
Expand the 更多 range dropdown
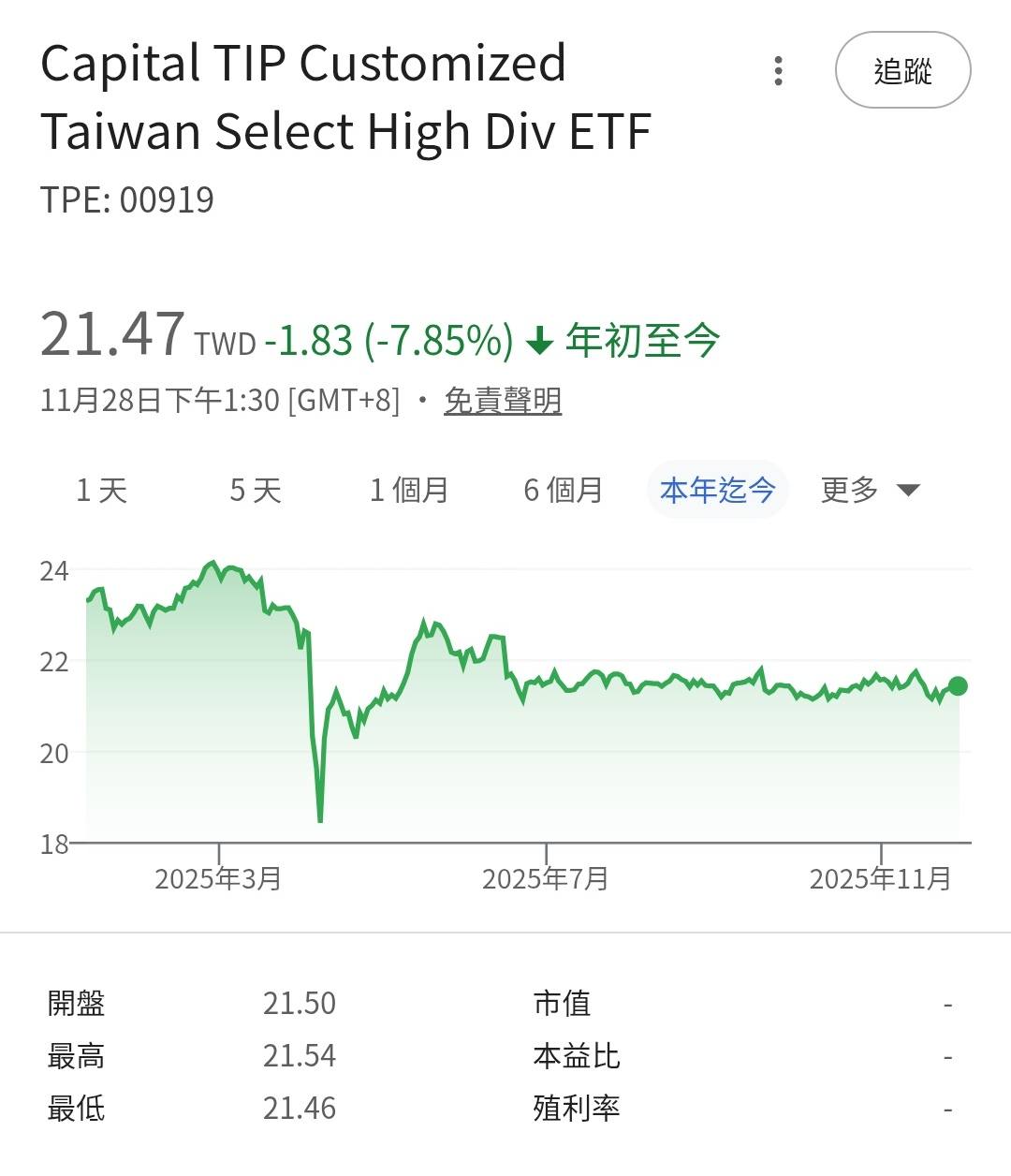pos(870,490)
